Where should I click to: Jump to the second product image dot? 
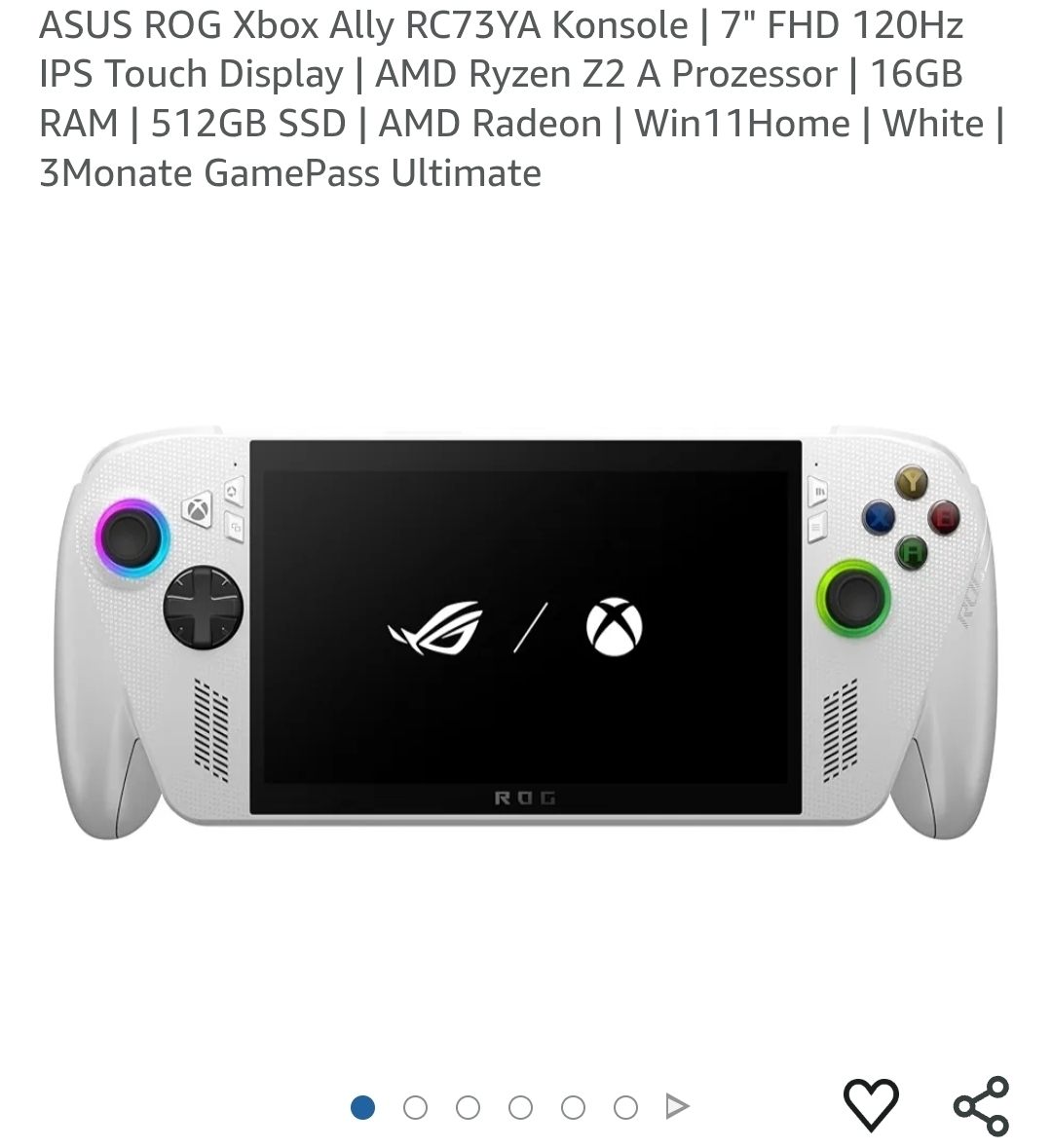(415, 1107)
